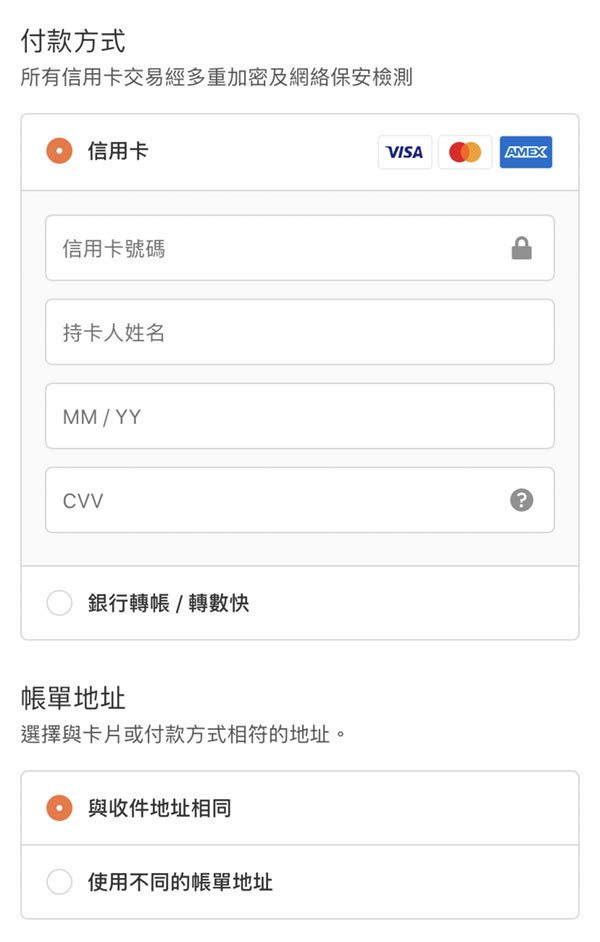Select 與收件地址相同 billing address
Screen dimensions: 600x942
(x=60, y=807)
